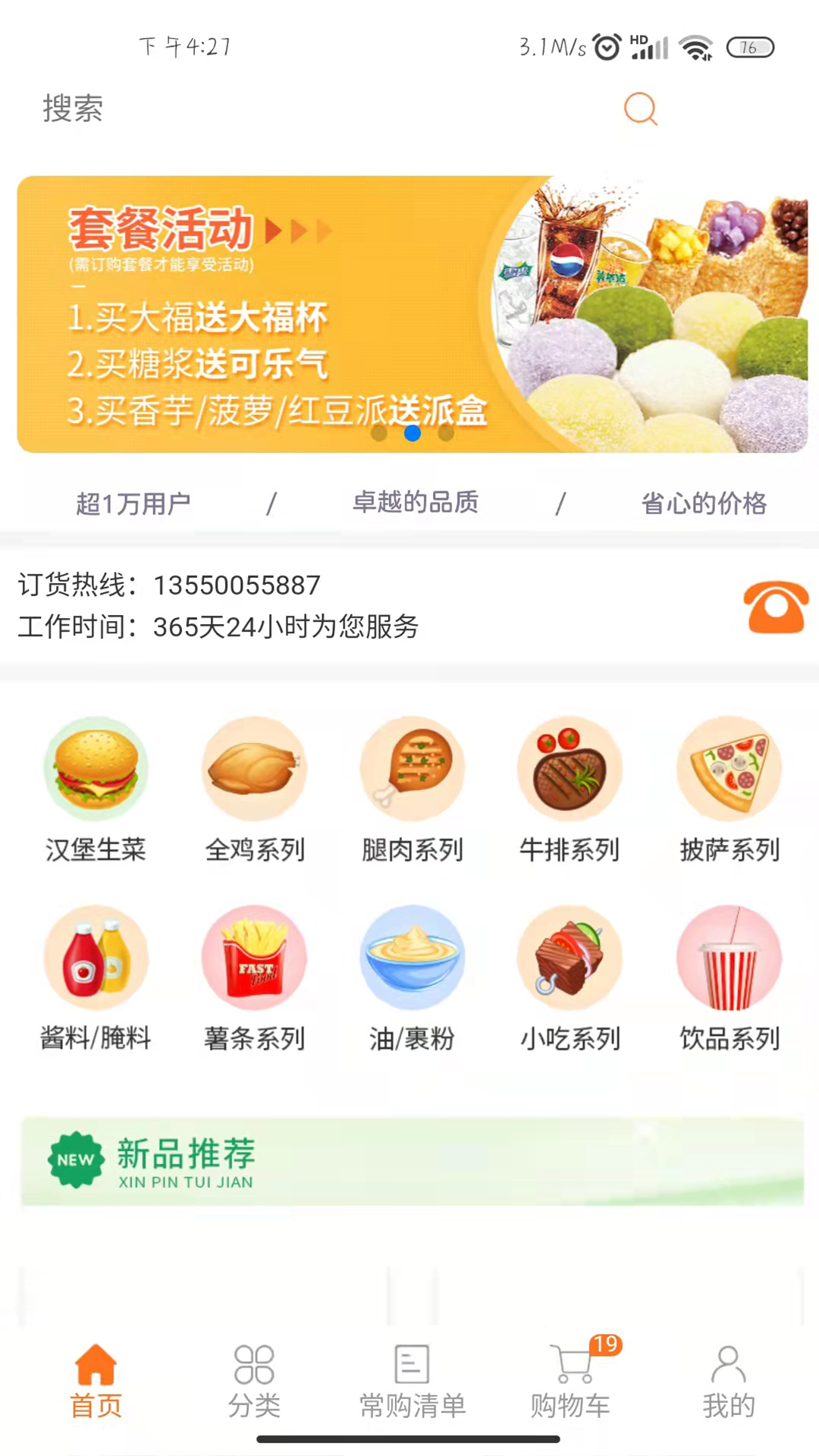
Task: Open the shopping cart with 19 items
Action: coord(570,1380)
